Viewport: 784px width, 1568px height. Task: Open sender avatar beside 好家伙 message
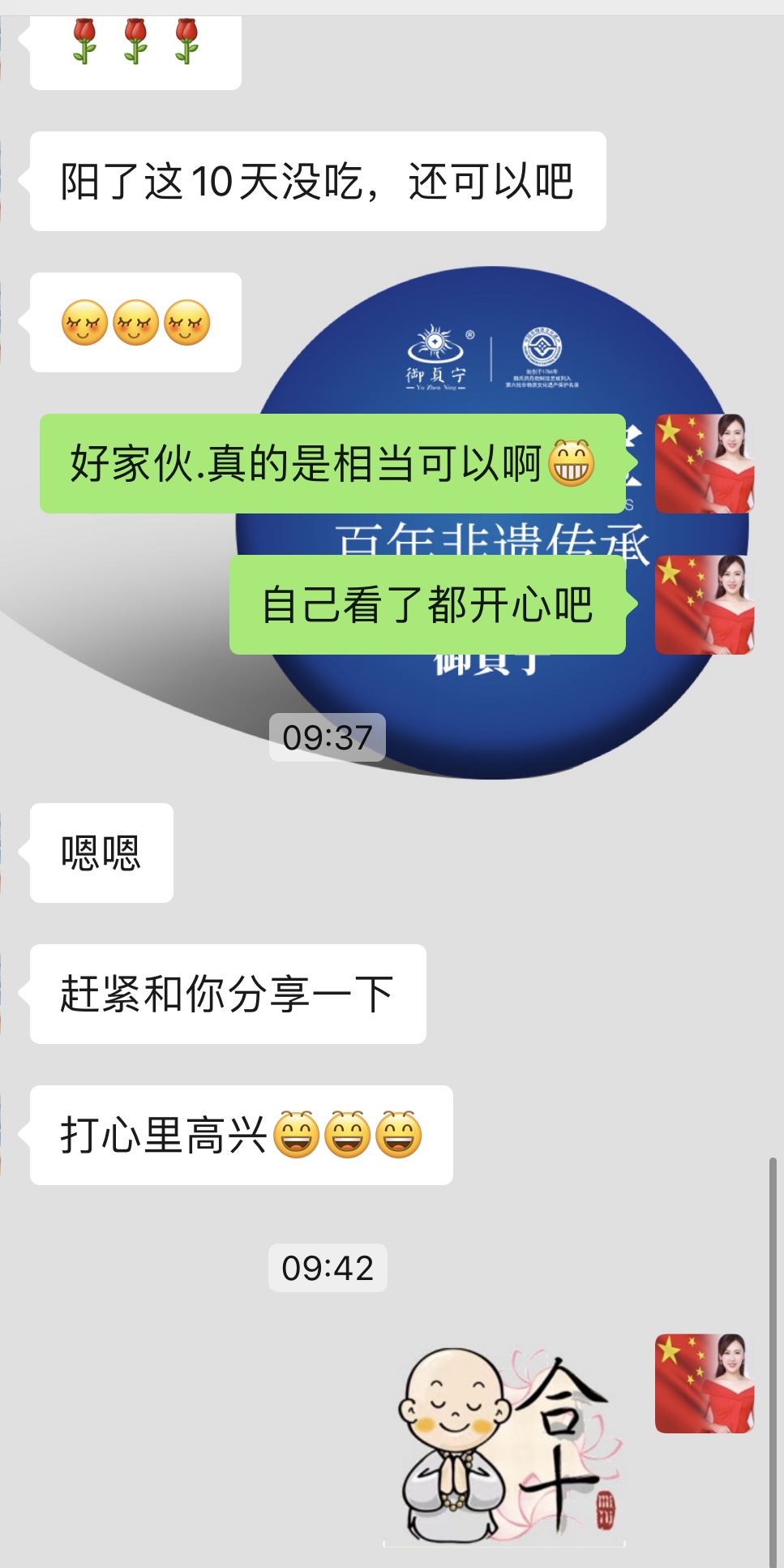coord(704,463)
